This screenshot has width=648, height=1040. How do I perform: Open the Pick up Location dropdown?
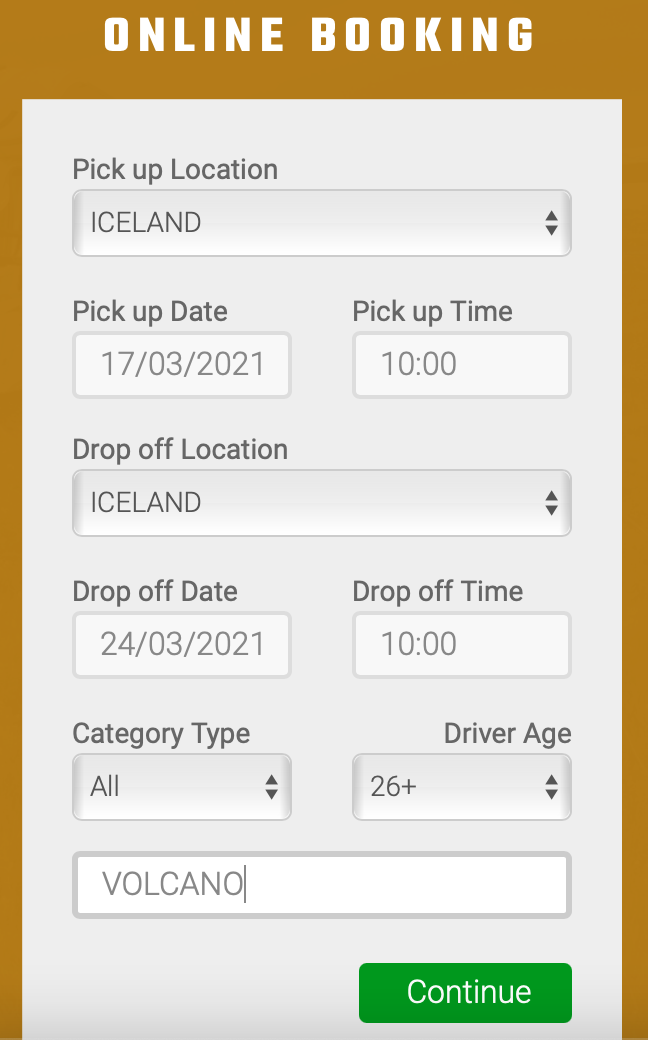(322, 223)
